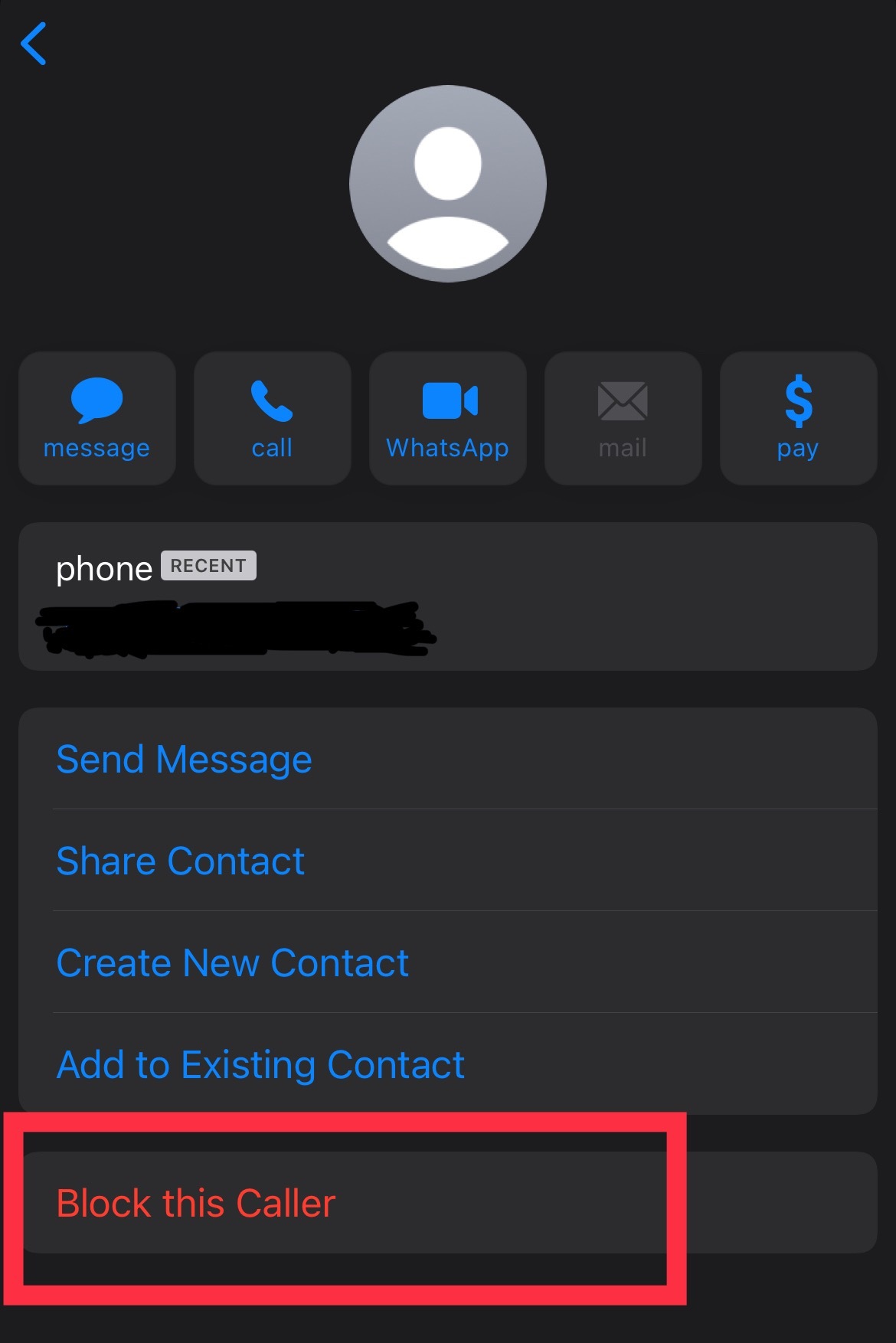
Task: Tap the pay button
Action: [x=798, y=418]
